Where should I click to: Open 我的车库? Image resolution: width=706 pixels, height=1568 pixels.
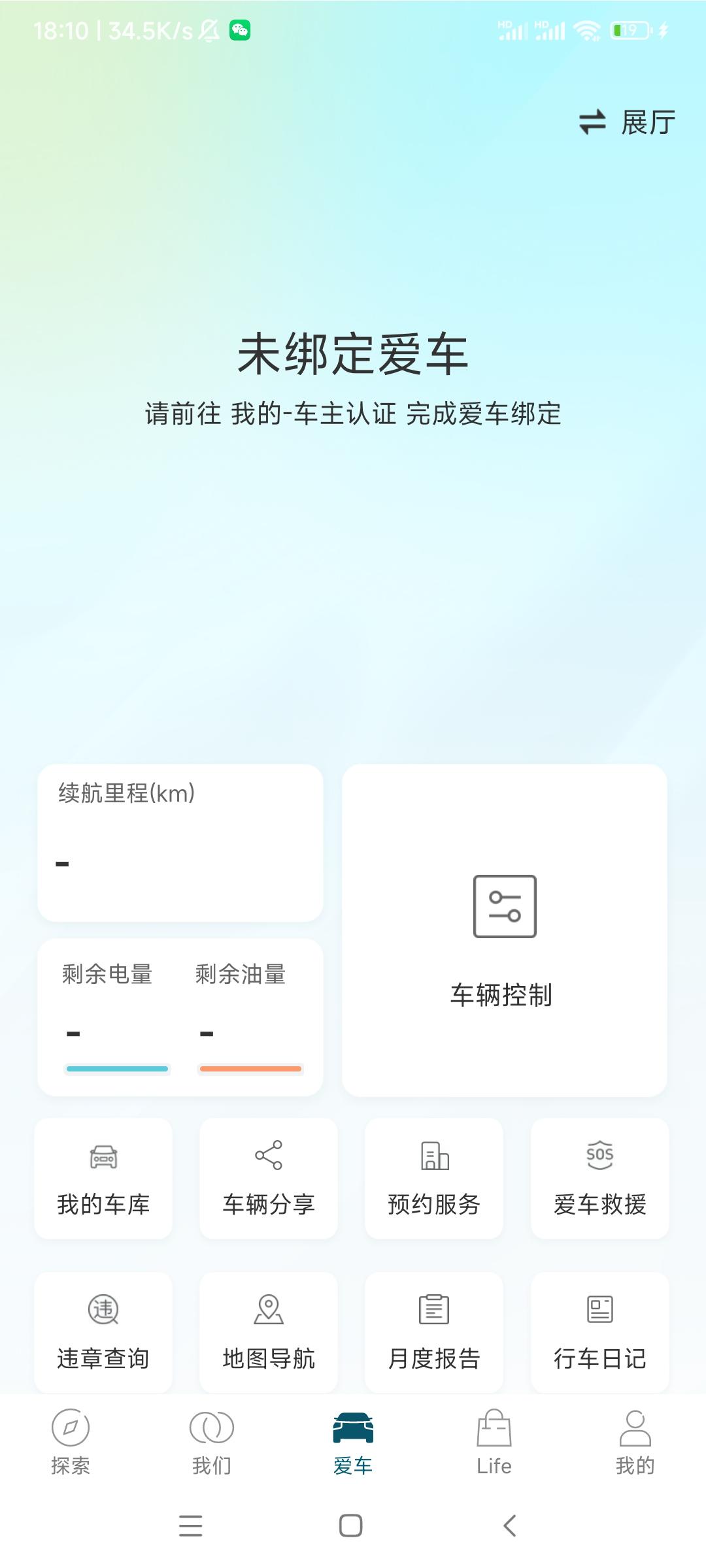point(103,1179)
